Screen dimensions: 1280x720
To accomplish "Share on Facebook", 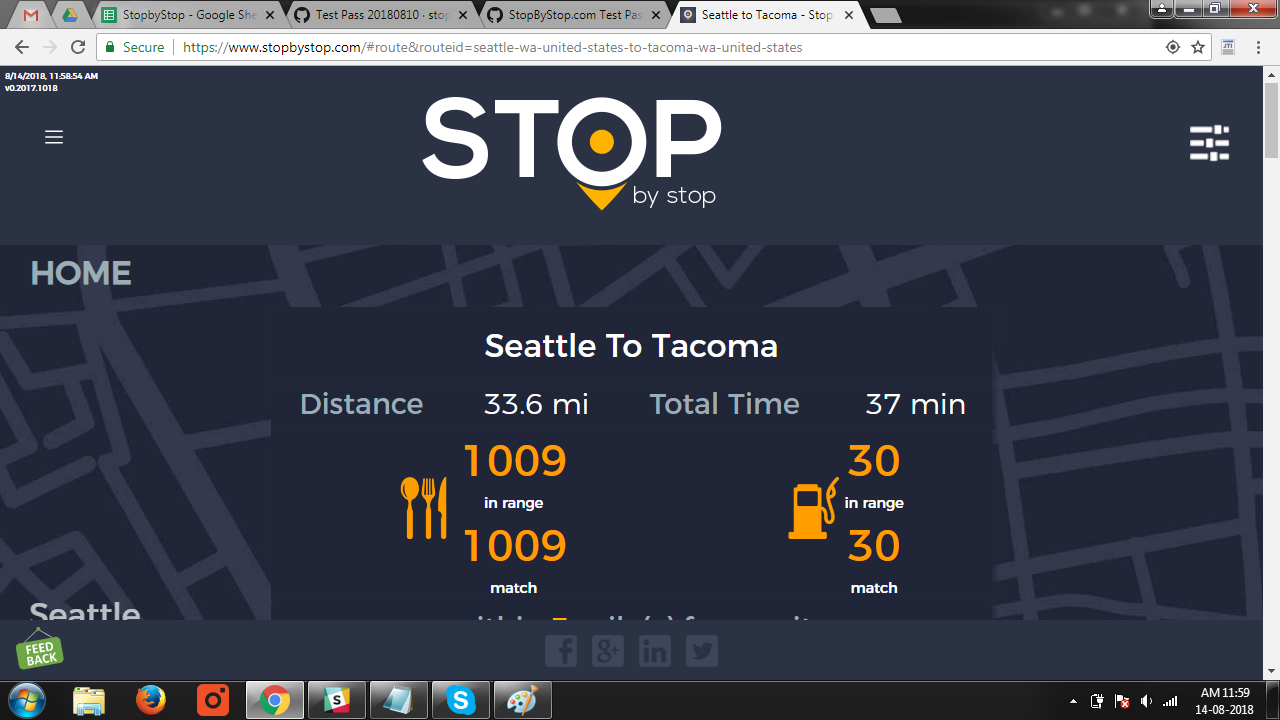I will point(561,651).
